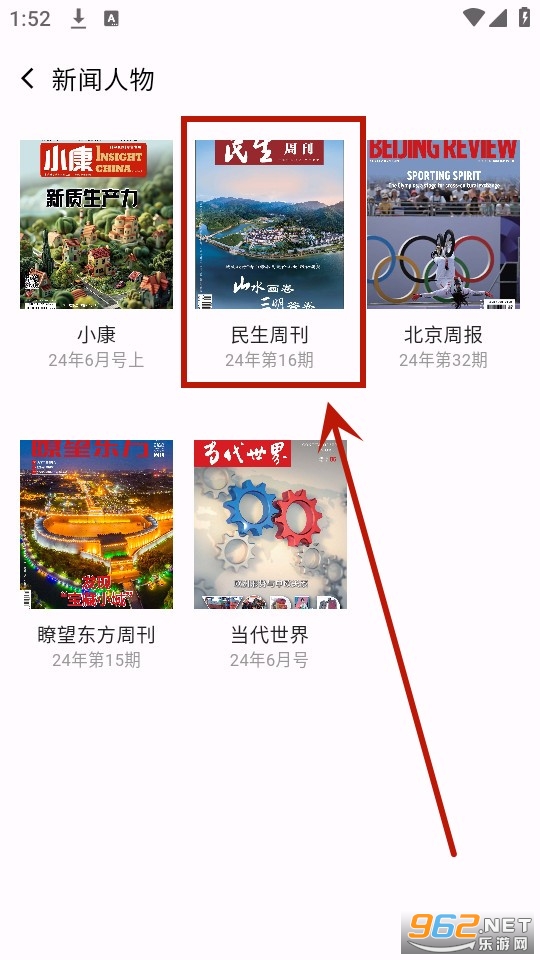
Task: Go back from 新闻人物 page
Action: point(28,79)
